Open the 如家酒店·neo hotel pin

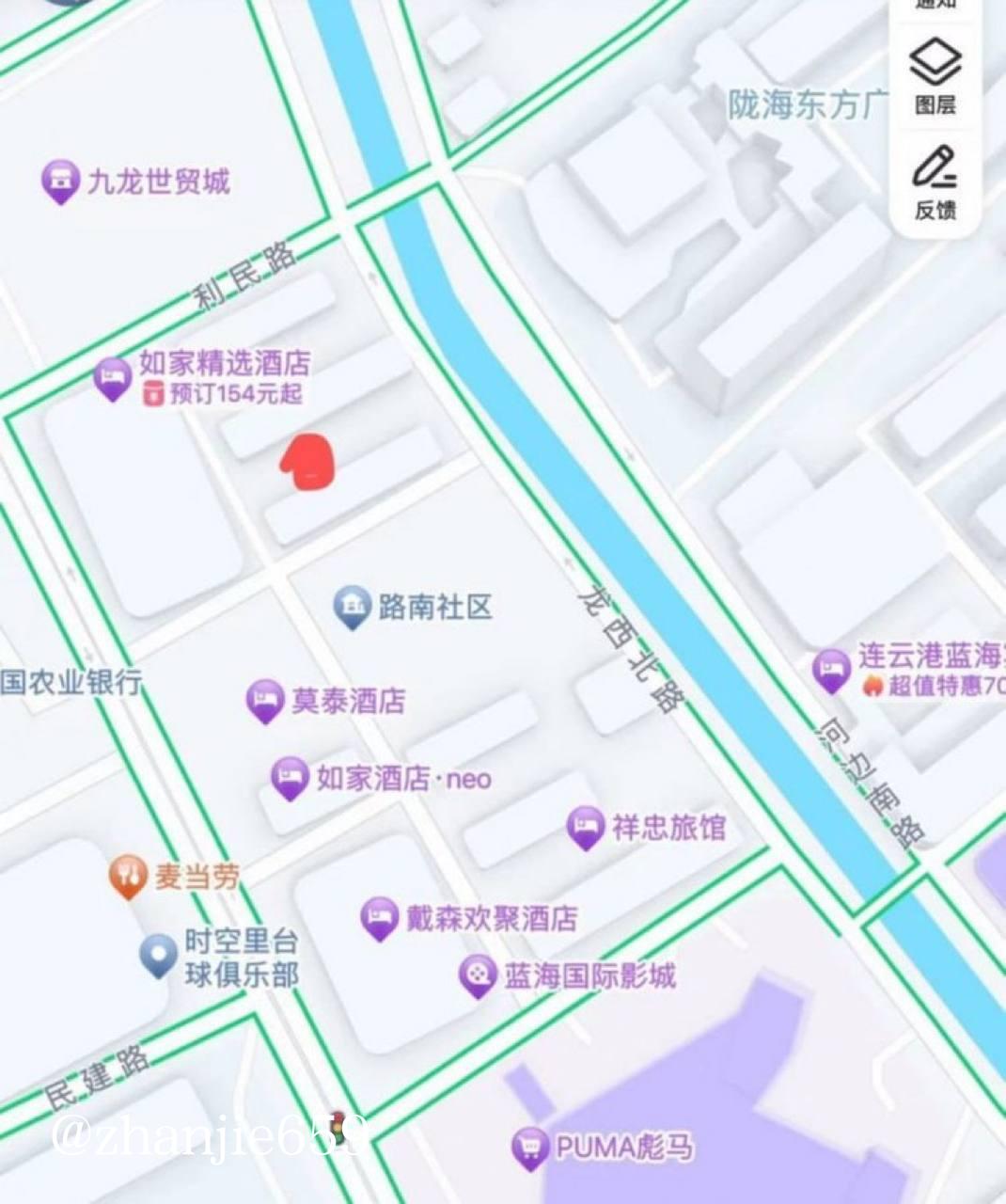[290, 779]
